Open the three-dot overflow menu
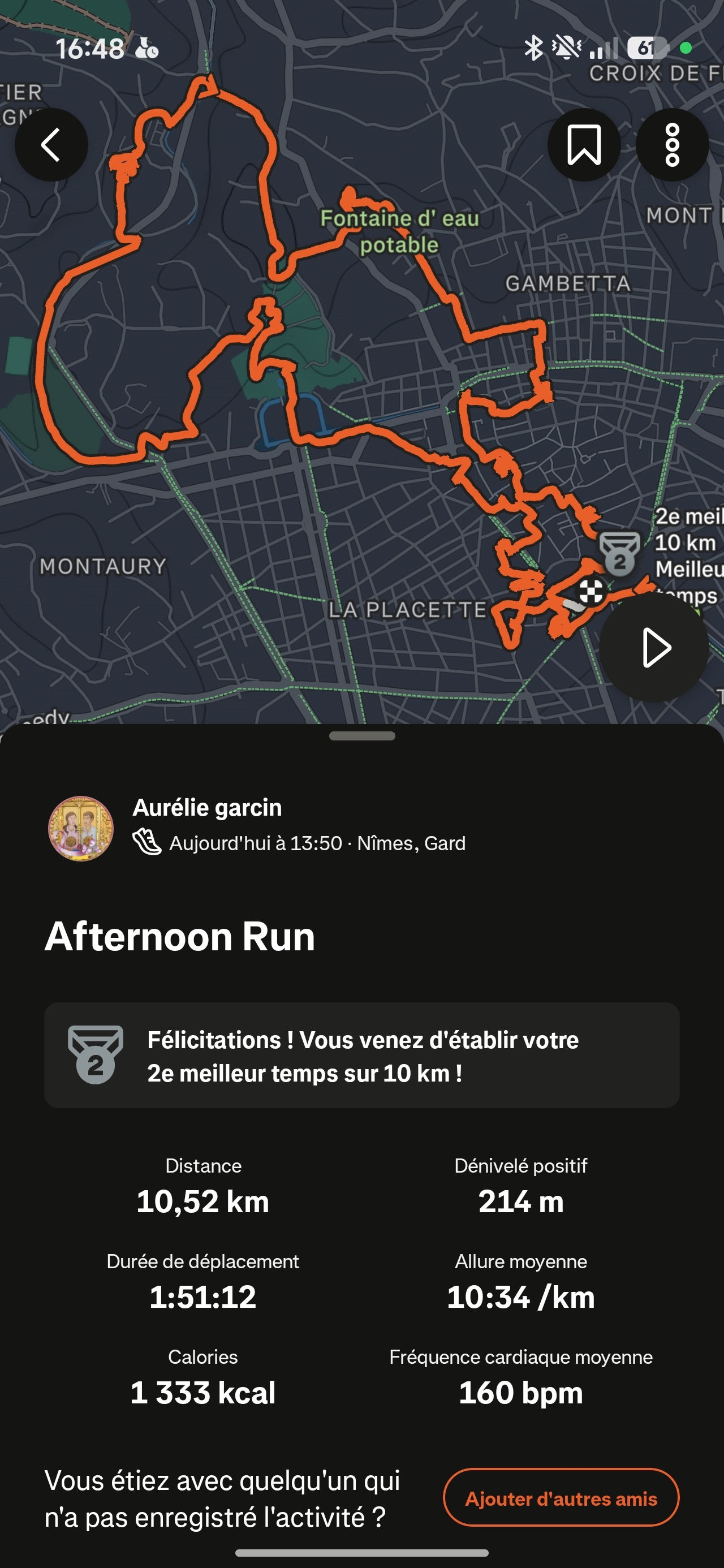 (671, 145)
